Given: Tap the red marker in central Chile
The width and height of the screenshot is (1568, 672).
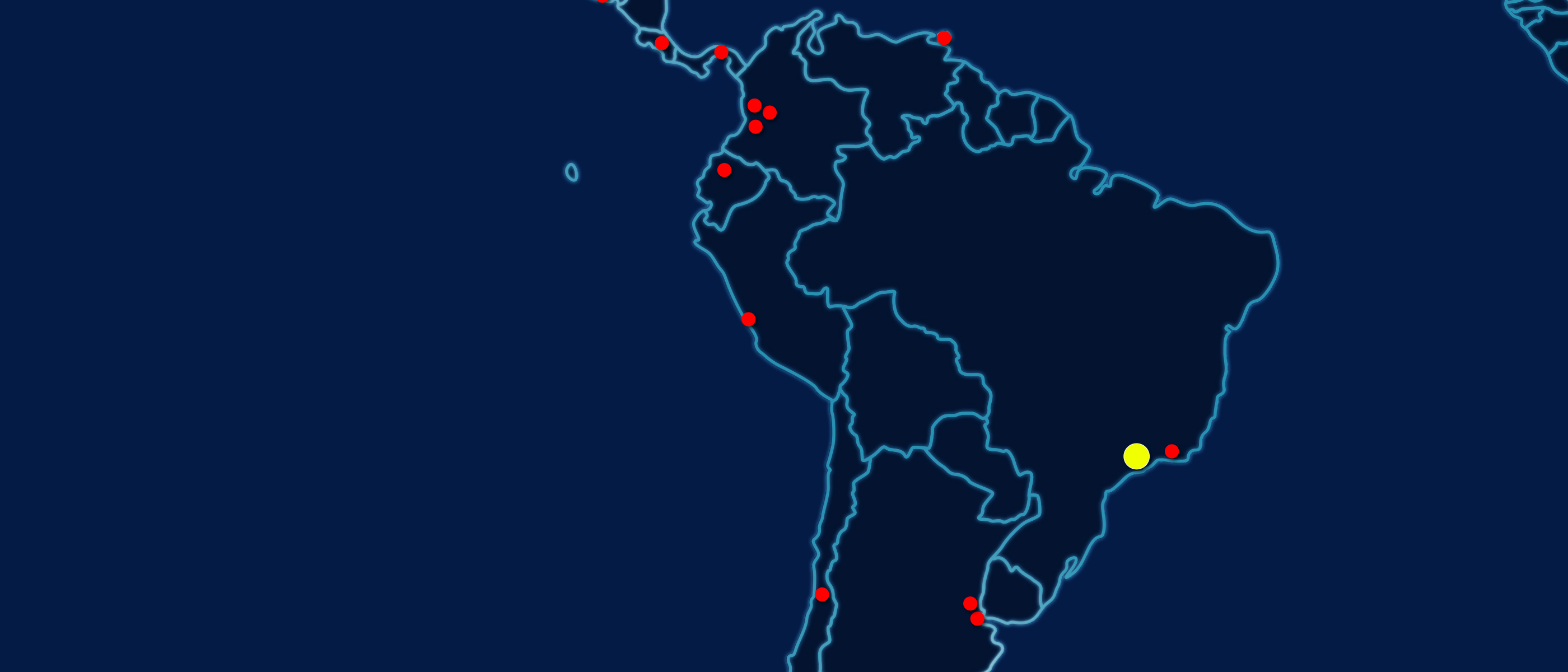Looking at the screenshot, I should point(822,594).
